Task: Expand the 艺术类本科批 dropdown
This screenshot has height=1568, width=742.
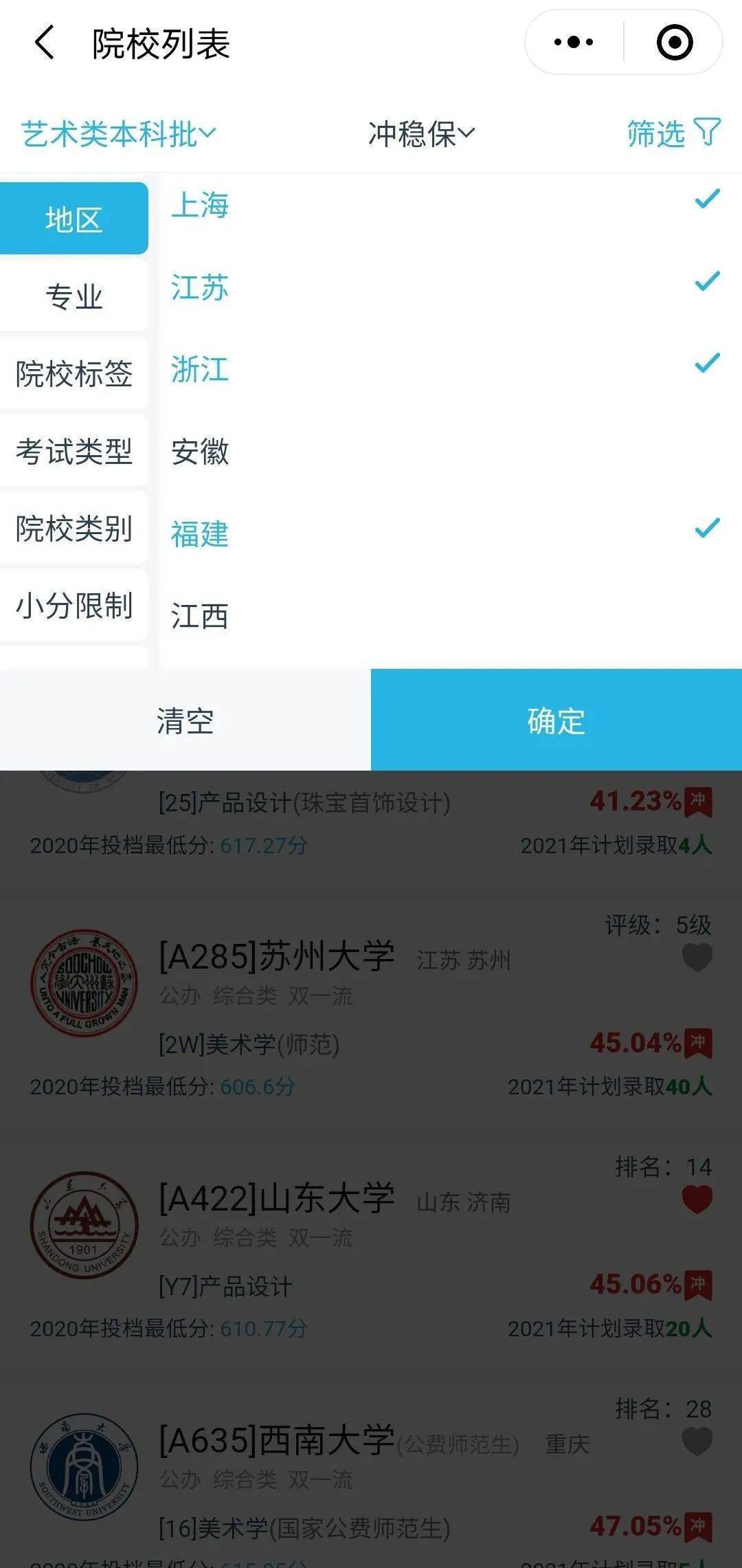Action: (118, 133)
